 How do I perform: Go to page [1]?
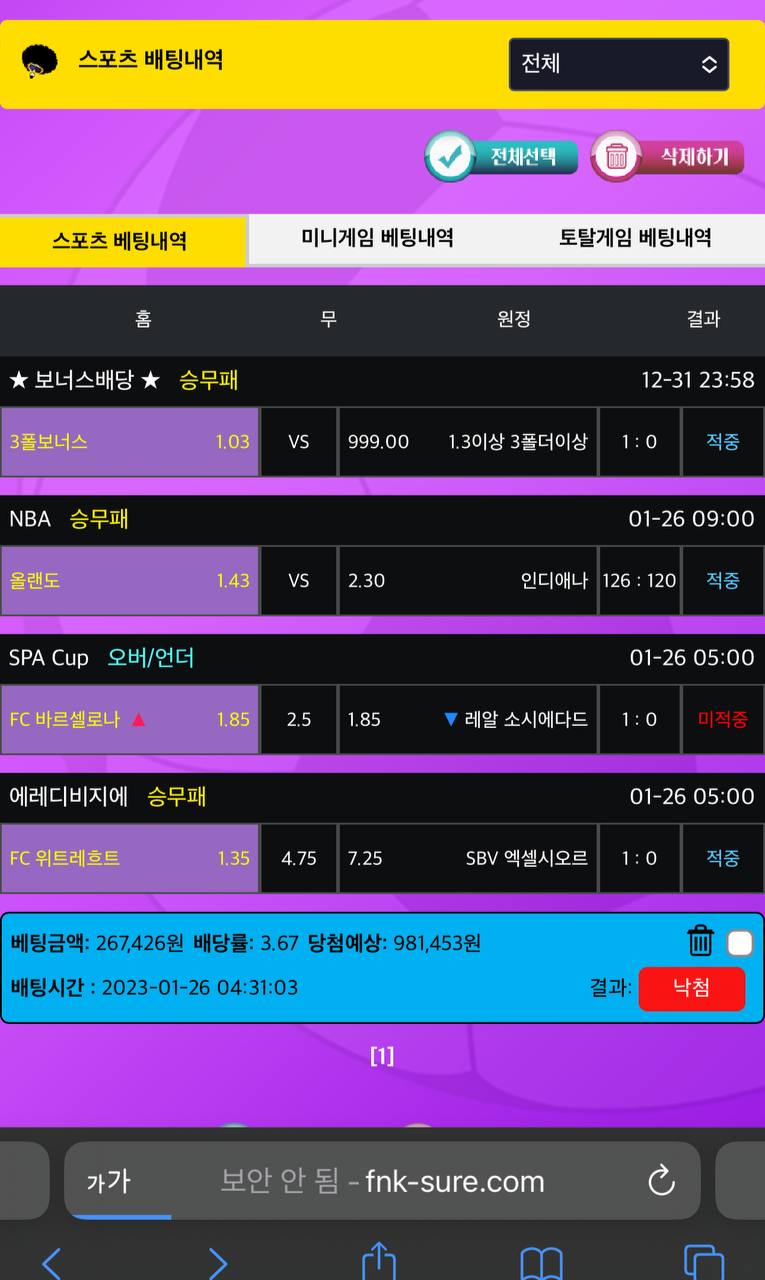(382, 1056)
